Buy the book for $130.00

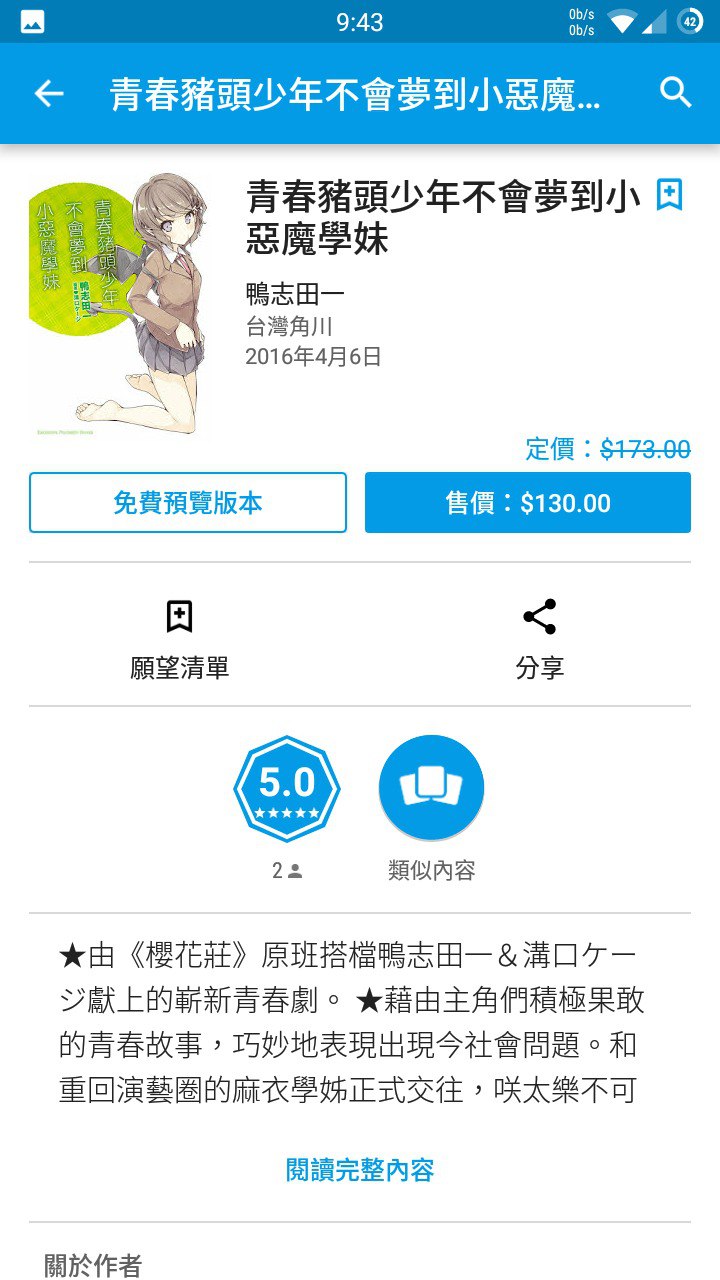[528, 502]
